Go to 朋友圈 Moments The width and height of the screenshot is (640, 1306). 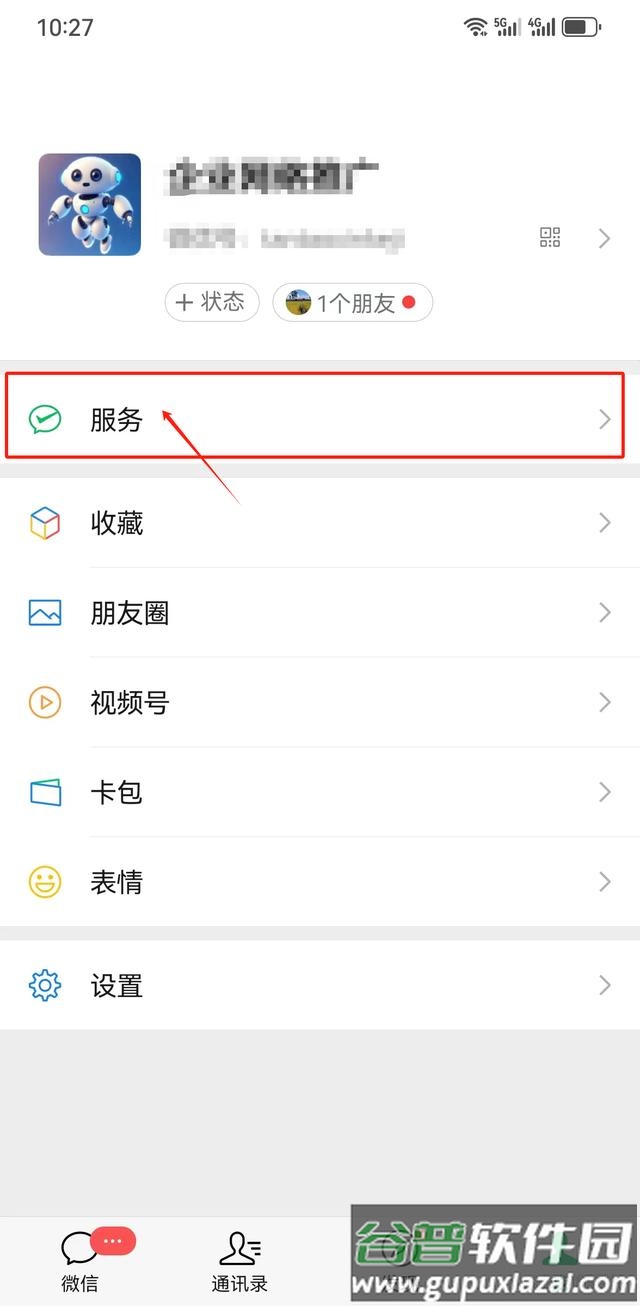click(320, 612)
